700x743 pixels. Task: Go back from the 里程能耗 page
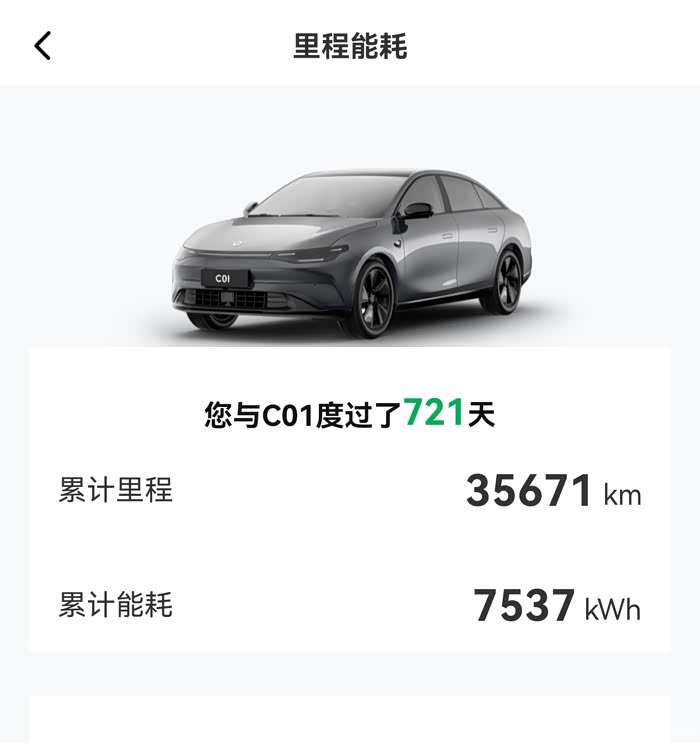pyautogui.click(x=43, y=46)
